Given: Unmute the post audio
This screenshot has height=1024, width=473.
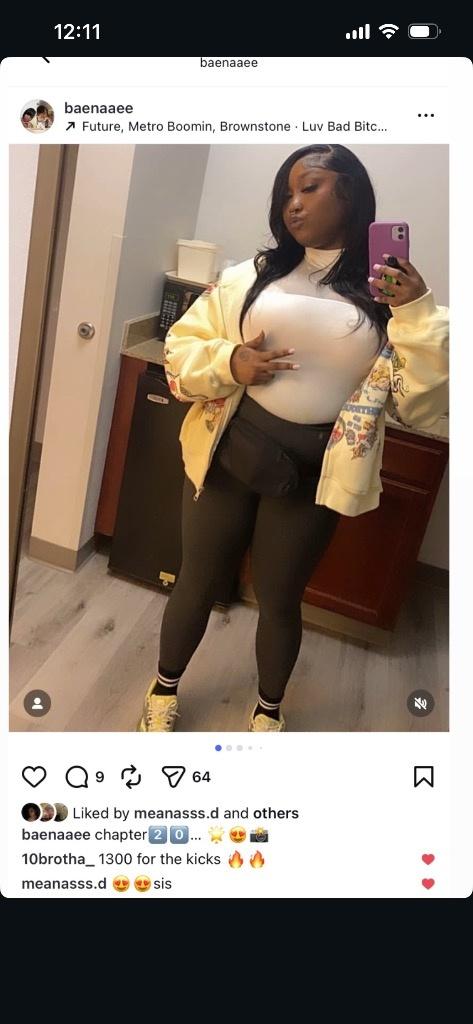Looking at the screenshot, I should [x=421, y=703].
